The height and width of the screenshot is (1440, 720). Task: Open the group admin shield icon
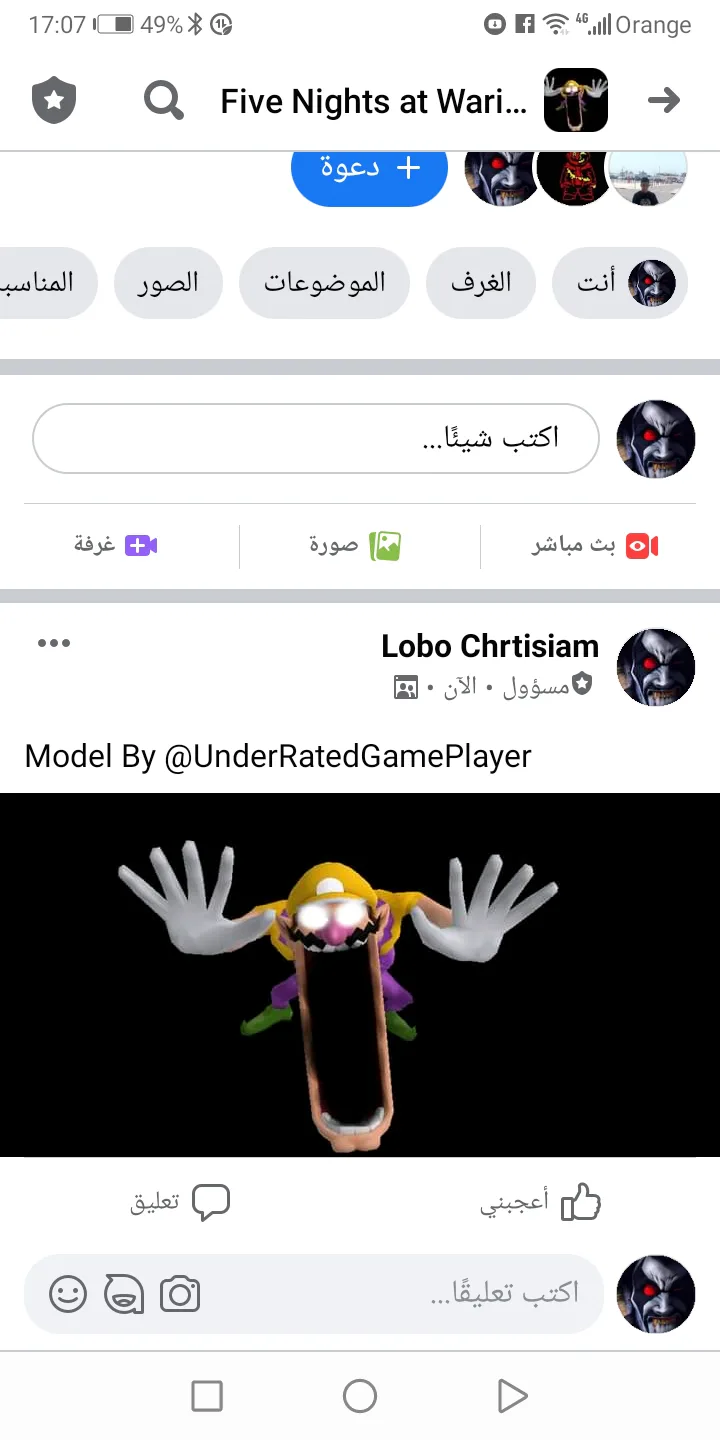54,101
